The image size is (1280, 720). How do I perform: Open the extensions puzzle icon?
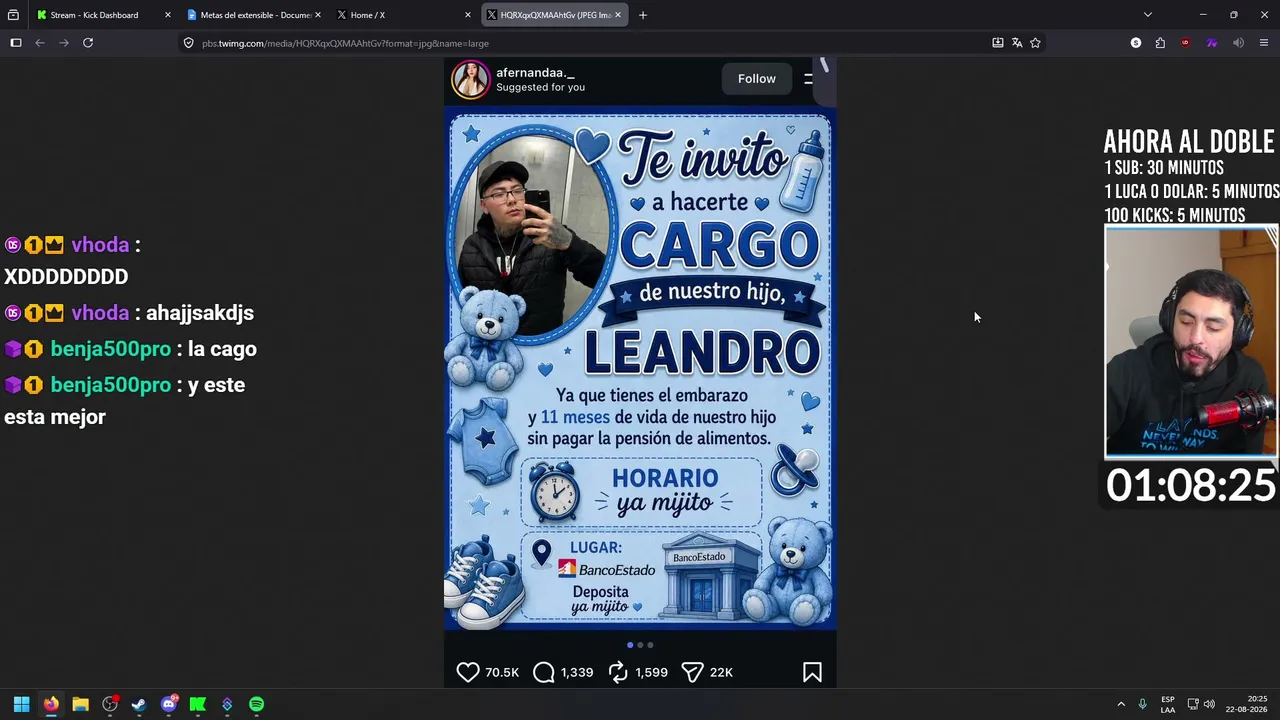(x=1160, y=43)
